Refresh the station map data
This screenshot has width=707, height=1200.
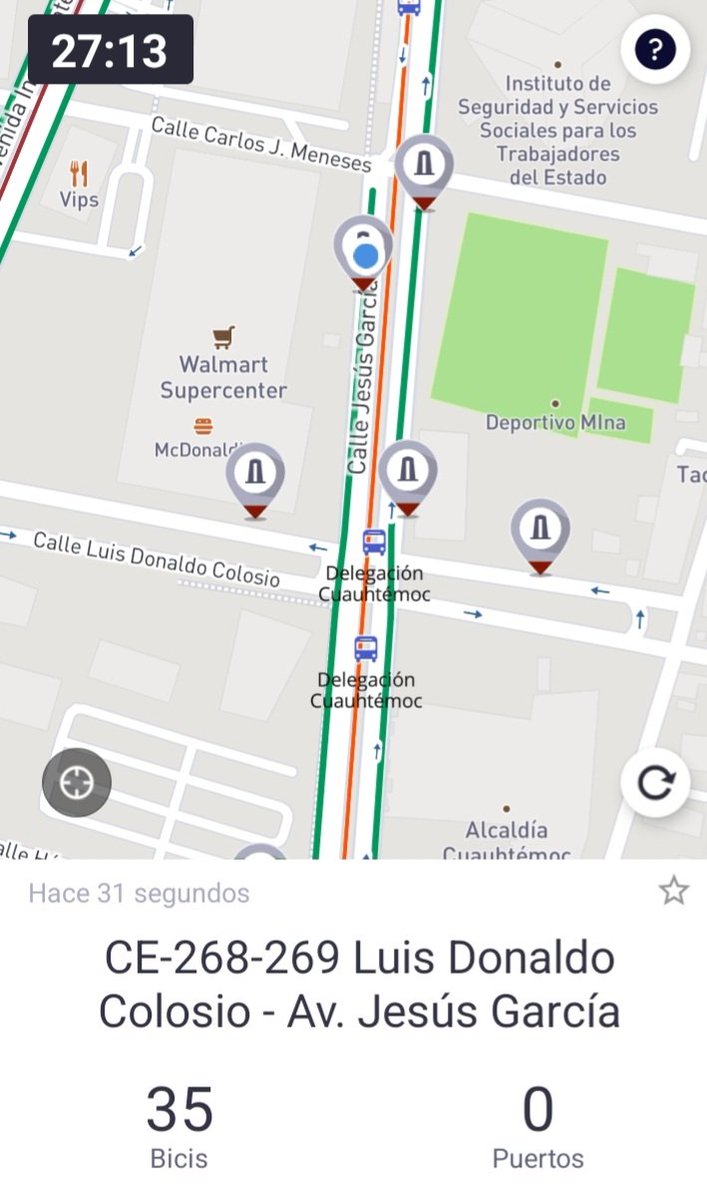[655, 783]
